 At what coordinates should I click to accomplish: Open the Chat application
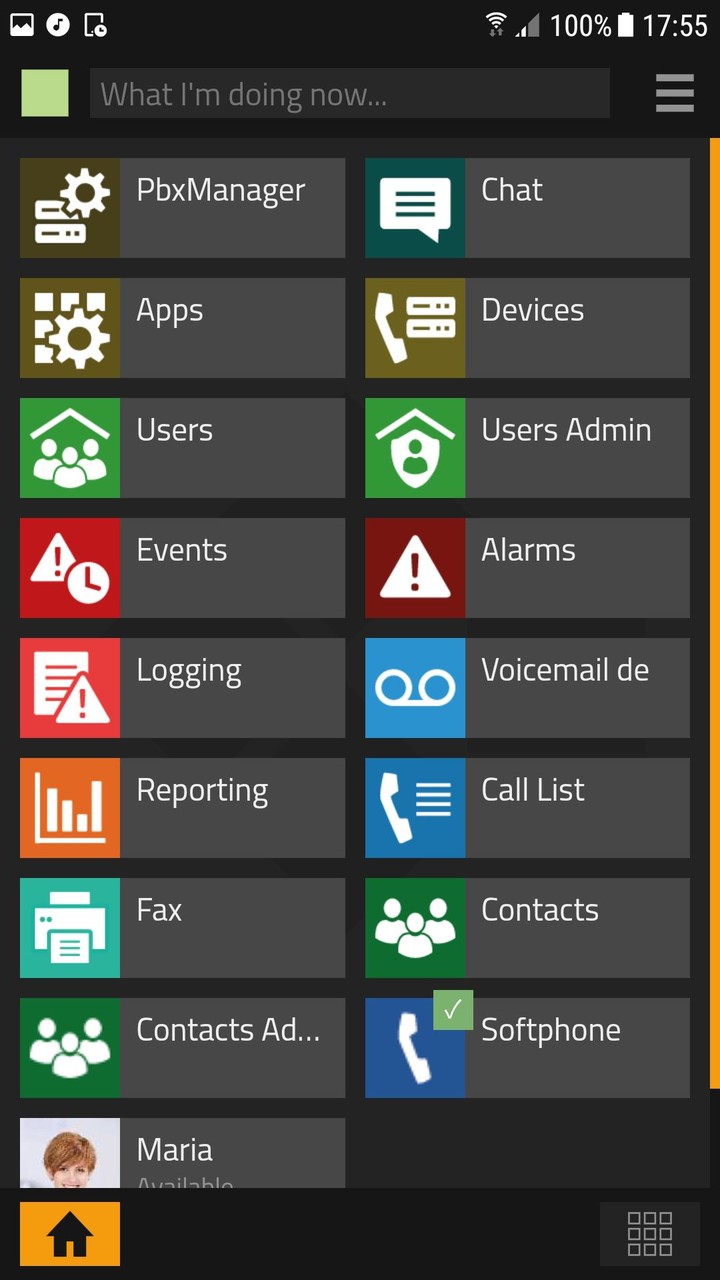point(527,208)
